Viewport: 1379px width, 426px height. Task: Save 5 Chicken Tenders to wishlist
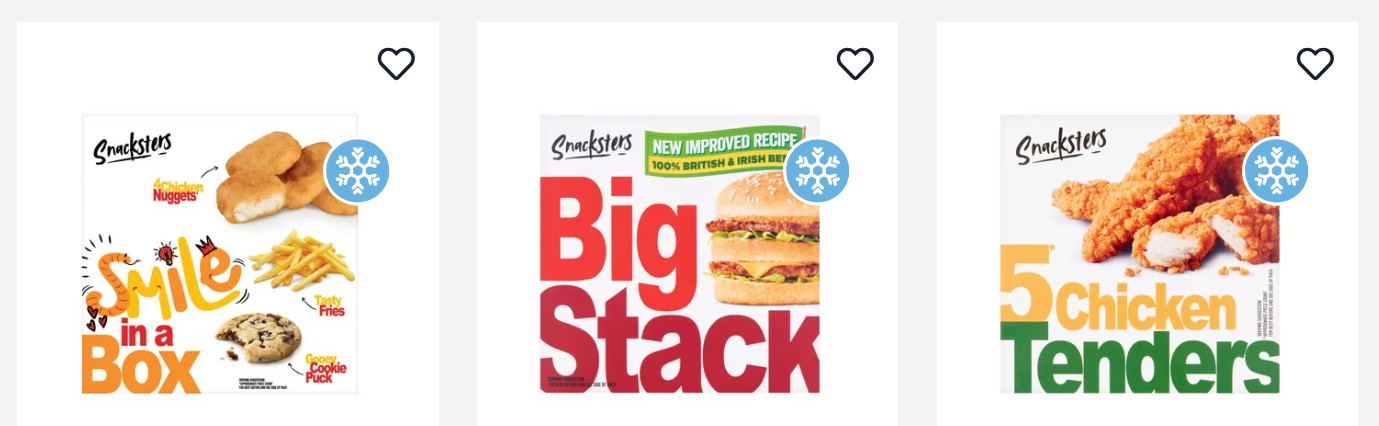point(1315,64)
